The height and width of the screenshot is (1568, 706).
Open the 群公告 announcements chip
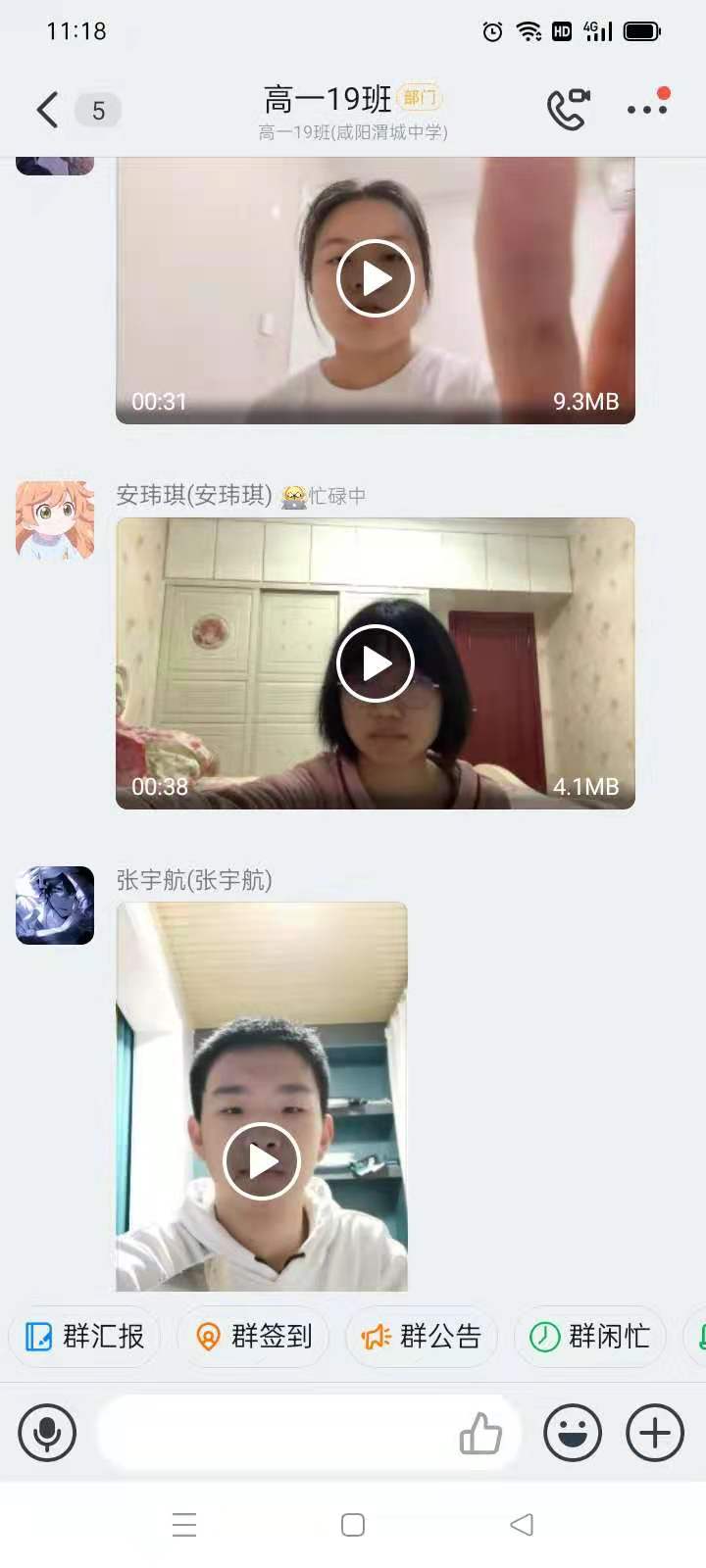tap(422, 1336)
